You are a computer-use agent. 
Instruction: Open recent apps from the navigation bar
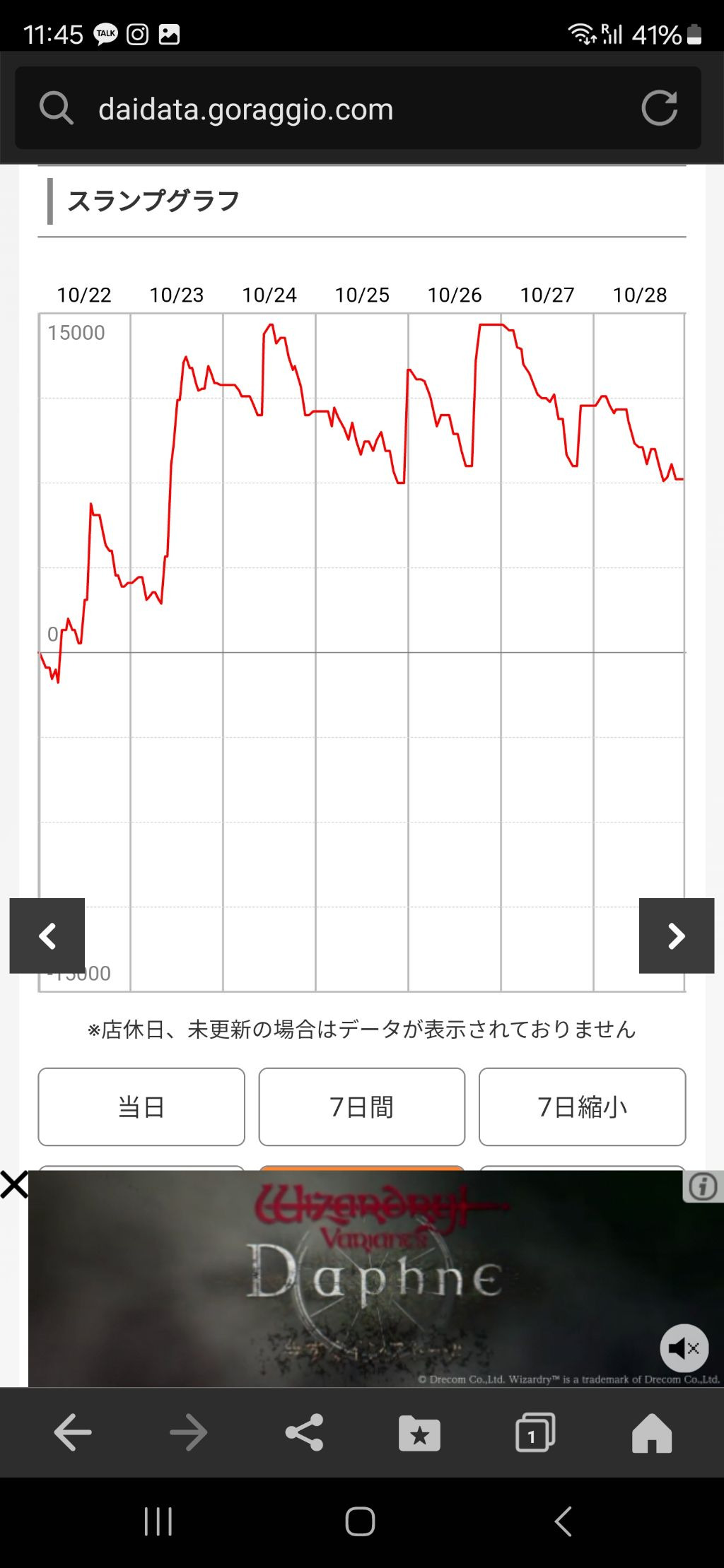tap(158, 1521)
